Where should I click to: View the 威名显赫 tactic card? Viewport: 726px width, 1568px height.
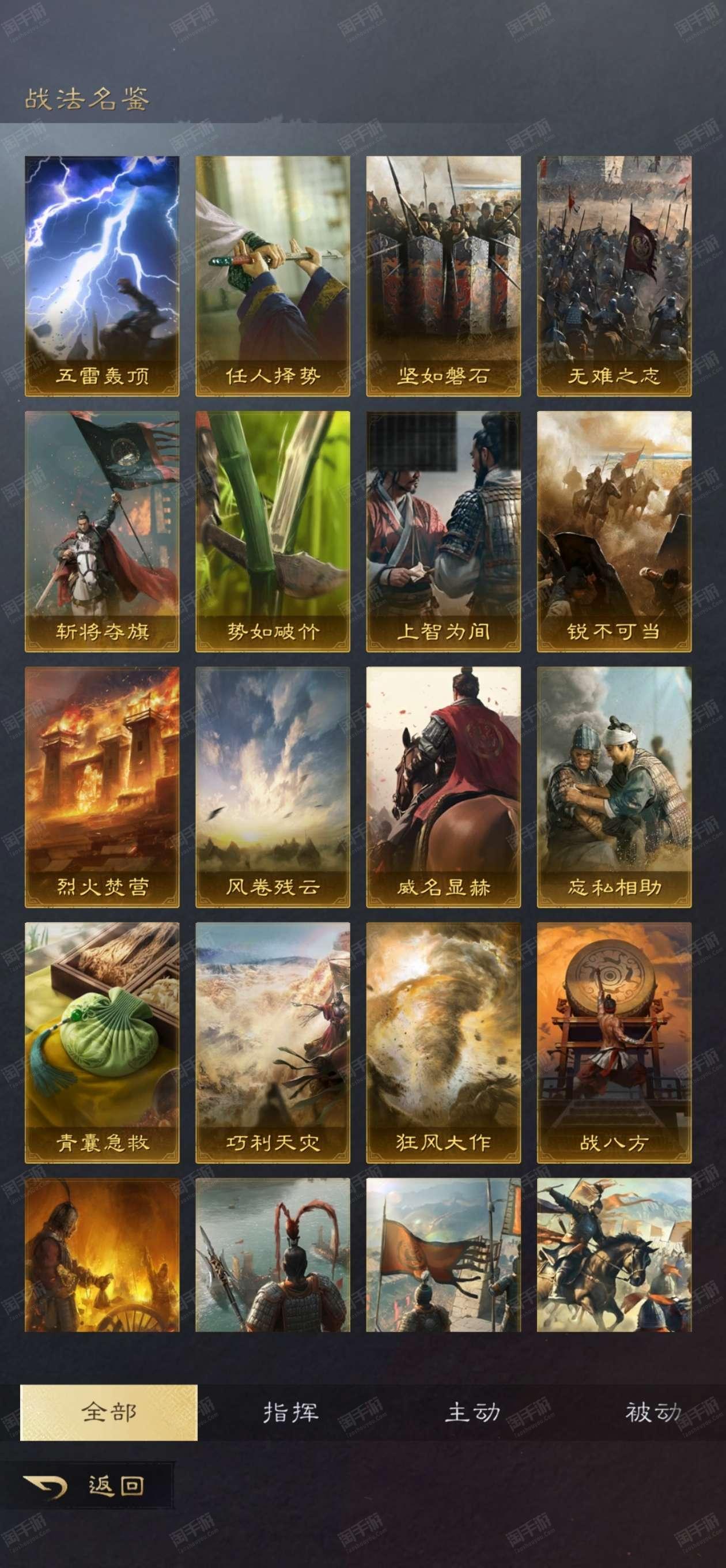coord(444,787)
